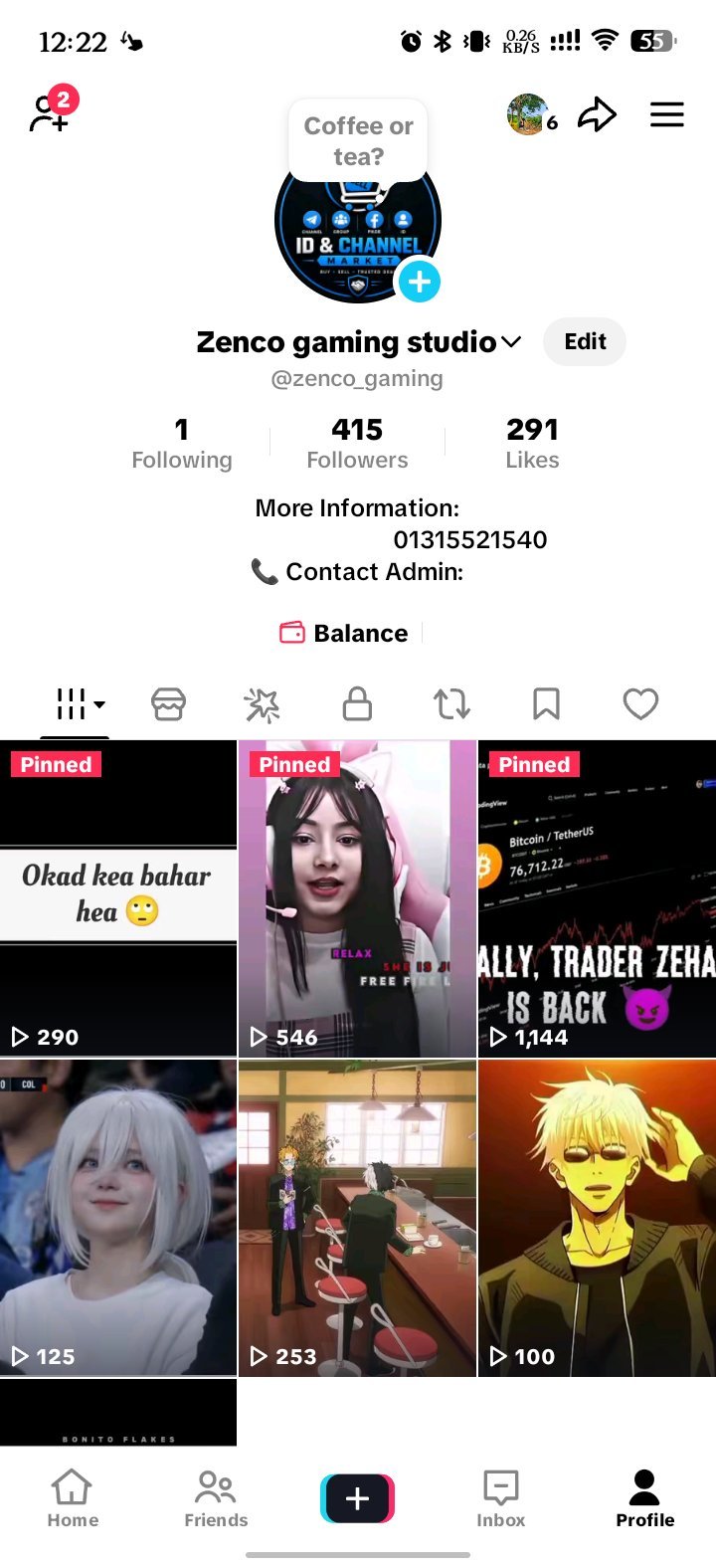
Task: Play the video with 253 views
Action: 357,1218
